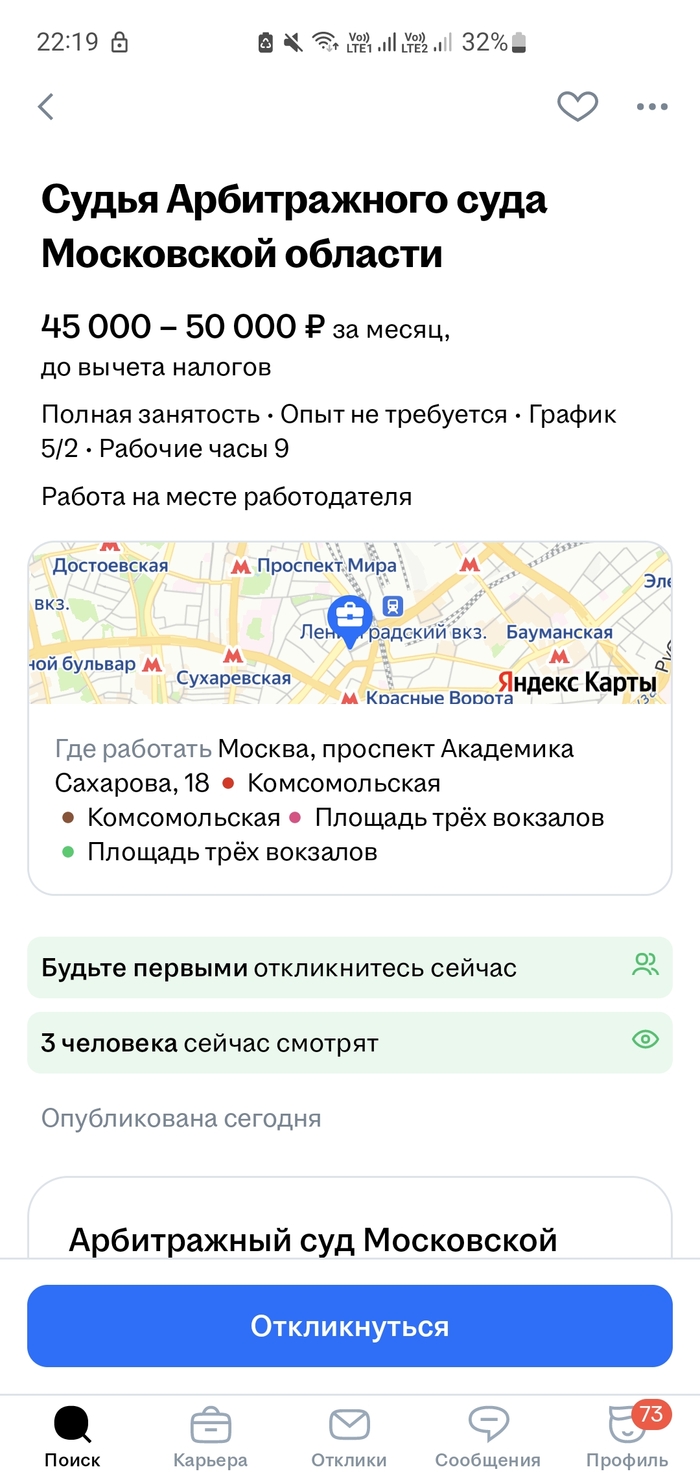Switch to the Поиск tab
The width and height of the screenshot is (700, 1478).
click(72, 1437)
